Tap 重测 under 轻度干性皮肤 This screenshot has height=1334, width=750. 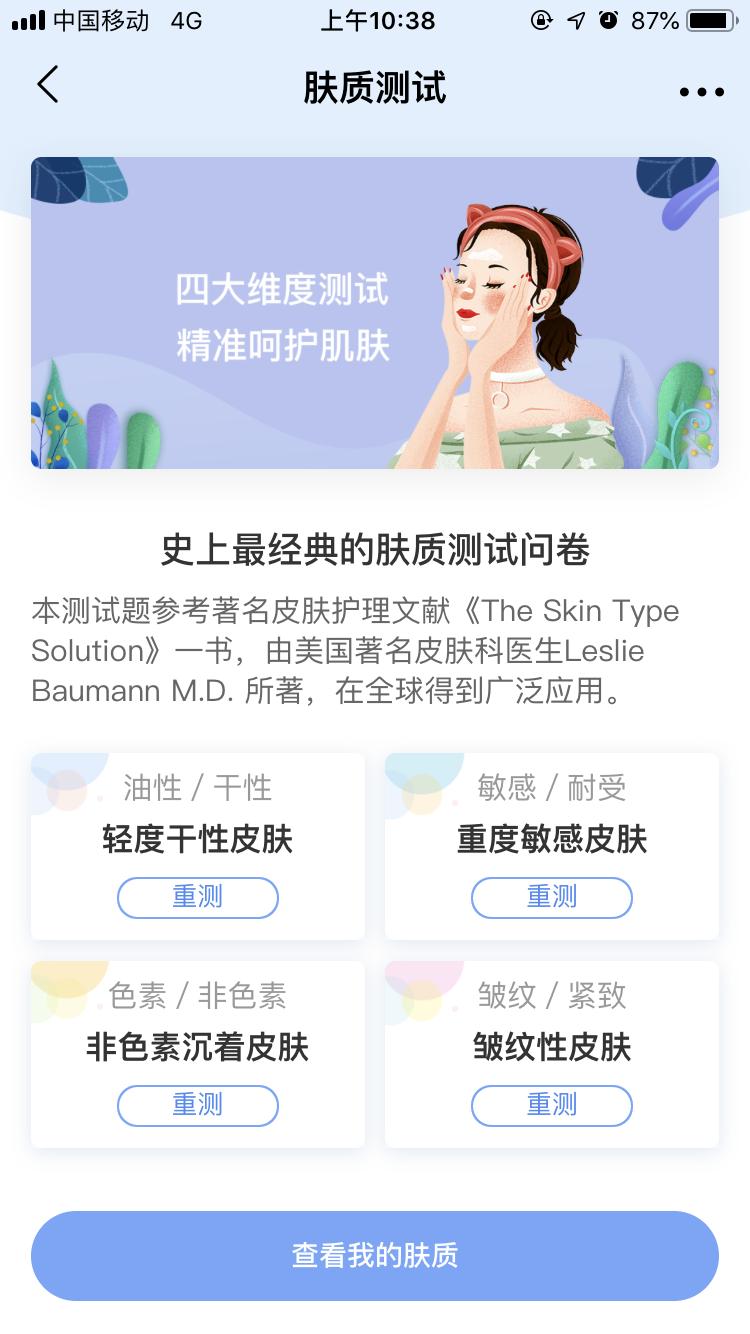[x=197, y=897]
